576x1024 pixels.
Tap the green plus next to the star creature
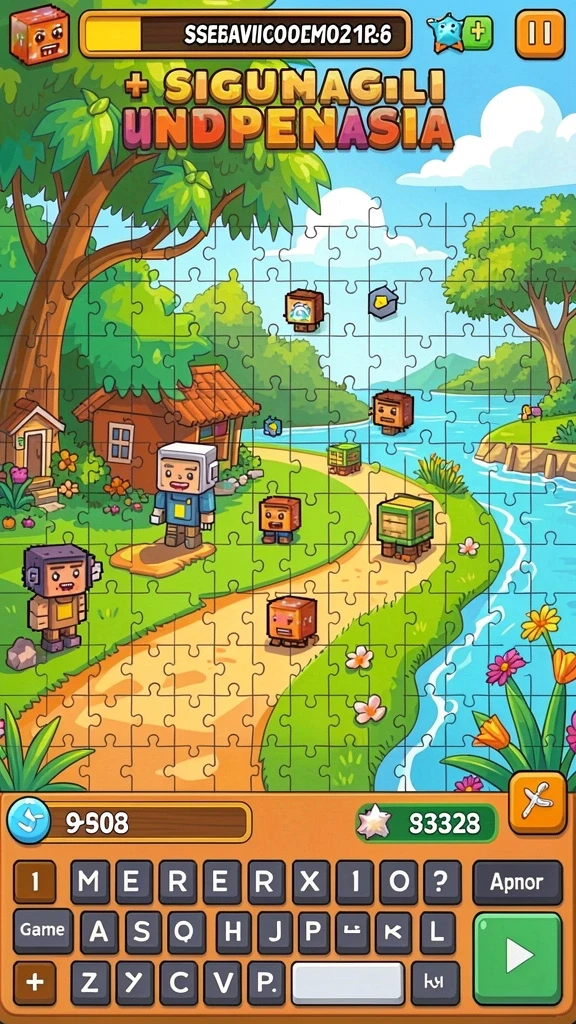478,33
